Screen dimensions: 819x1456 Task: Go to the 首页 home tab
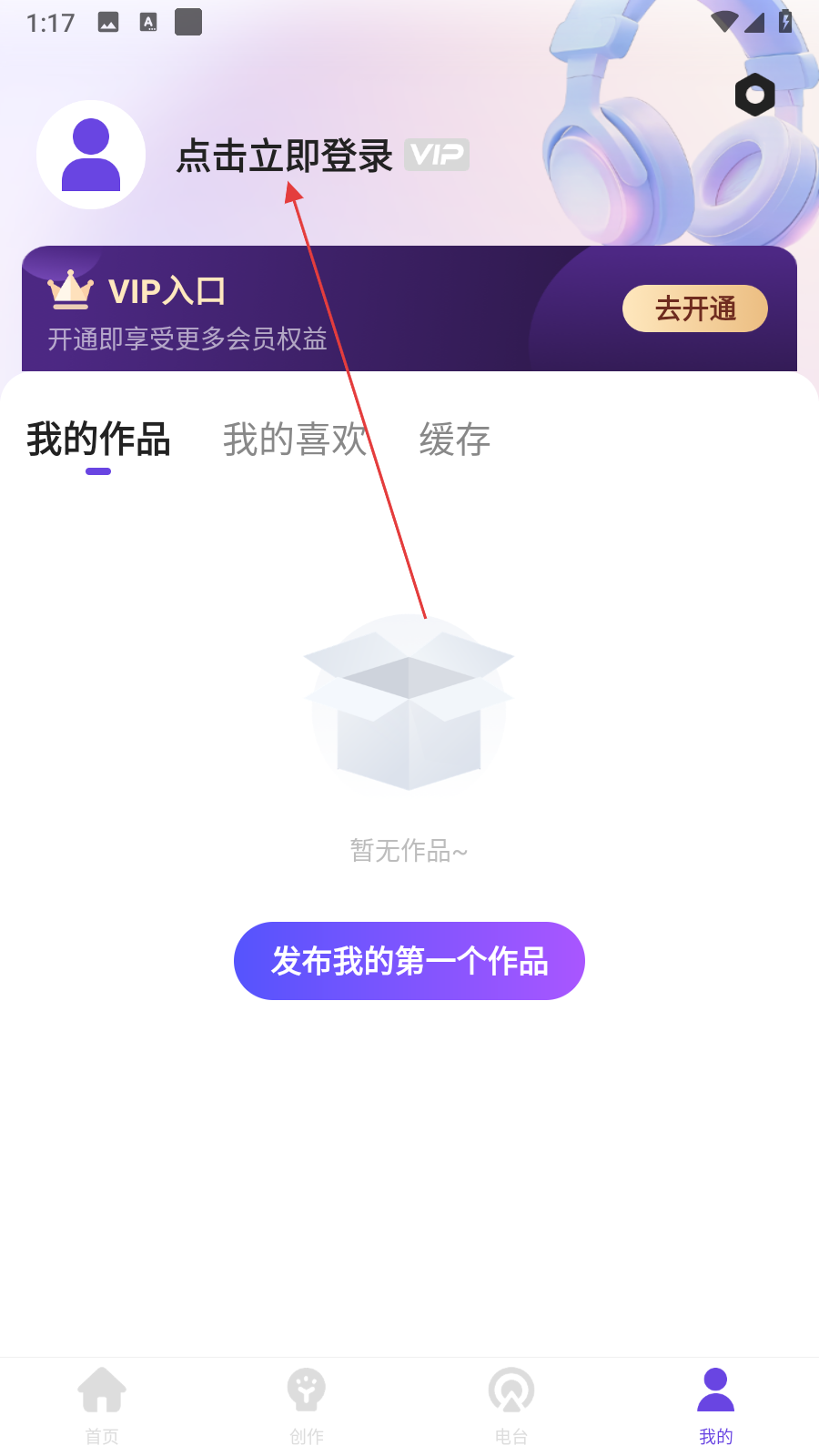(102, 1404)
